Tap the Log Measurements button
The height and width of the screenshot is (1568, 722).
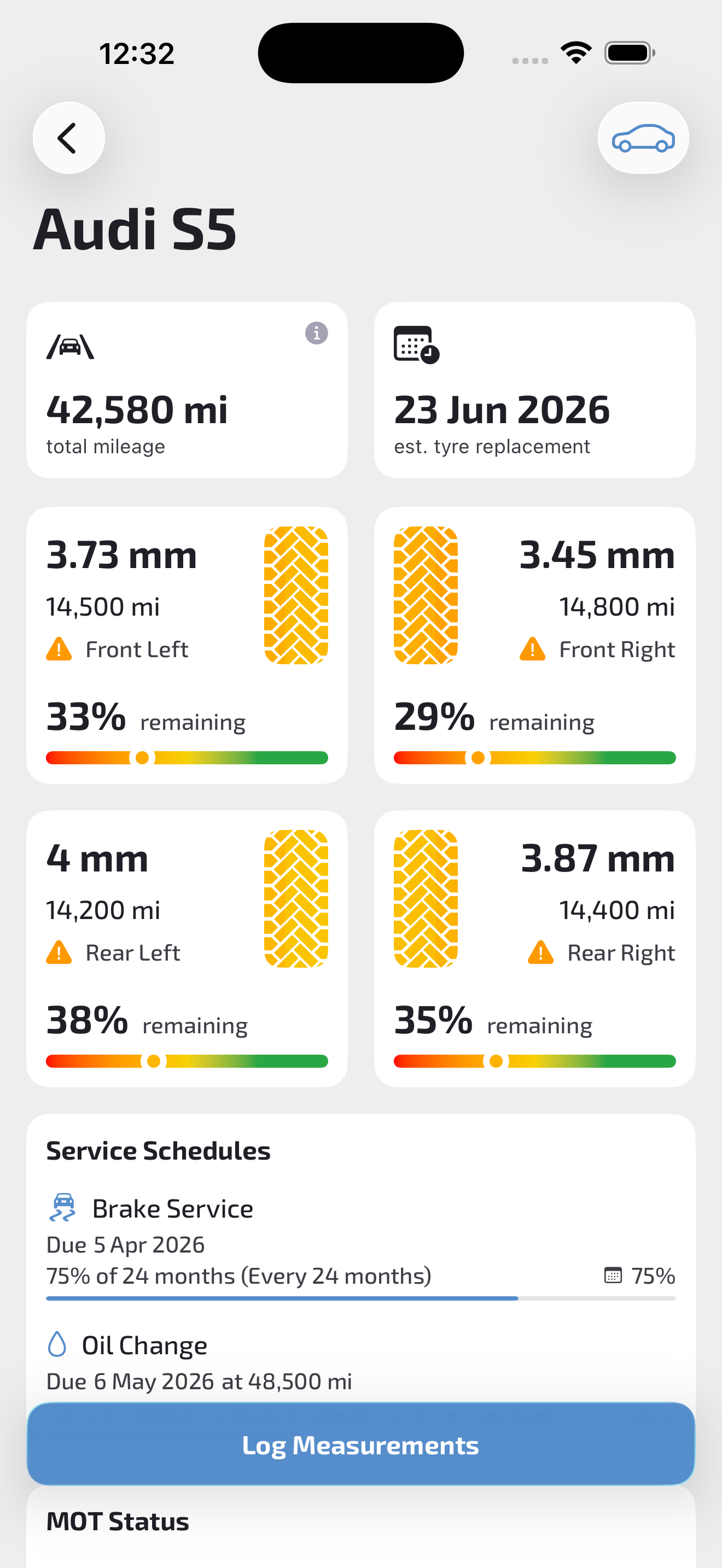pos(360,1444)
